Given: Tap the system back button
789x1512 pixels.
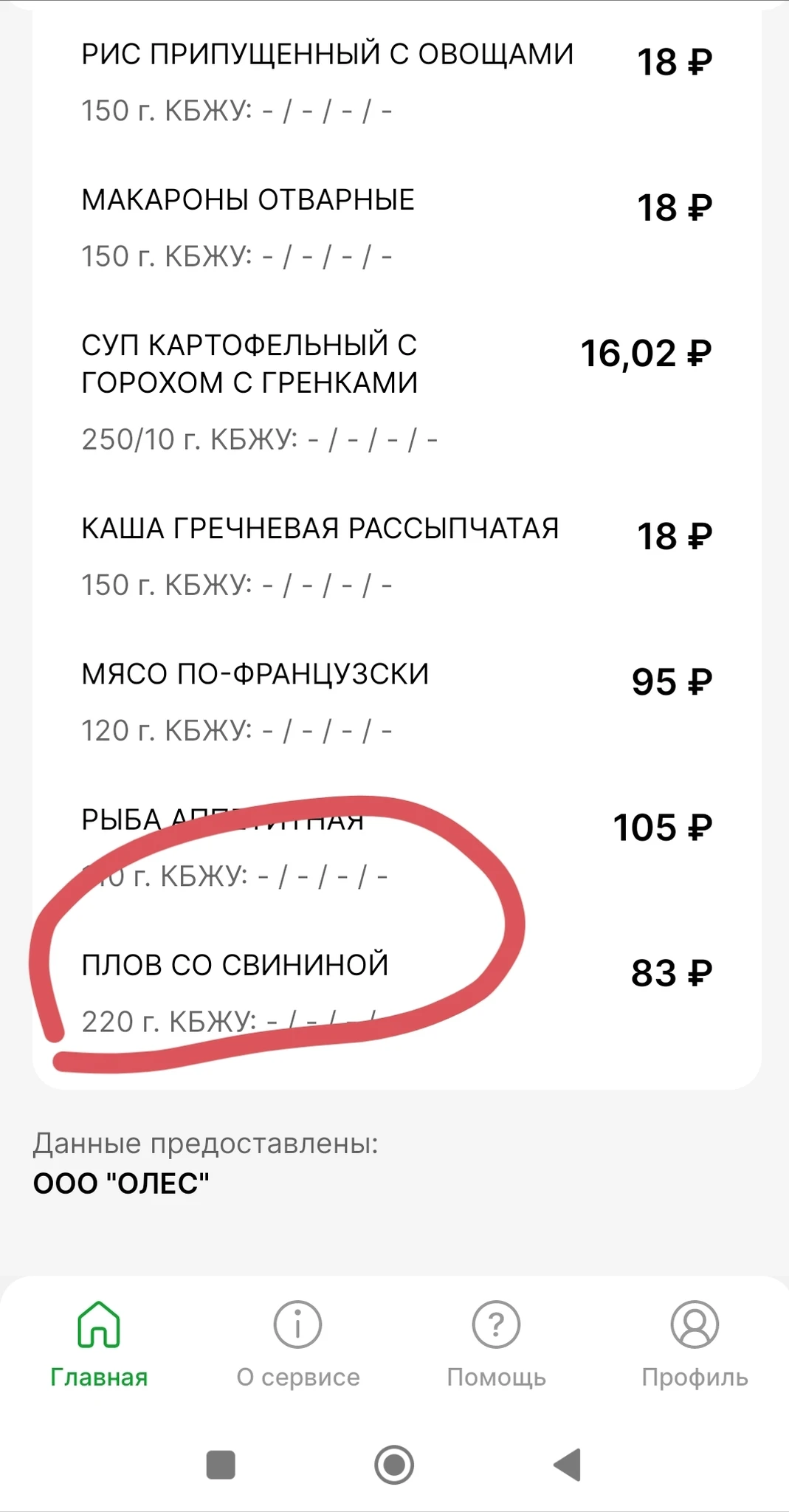Looking at the screenshot, I should [568, 1465].
